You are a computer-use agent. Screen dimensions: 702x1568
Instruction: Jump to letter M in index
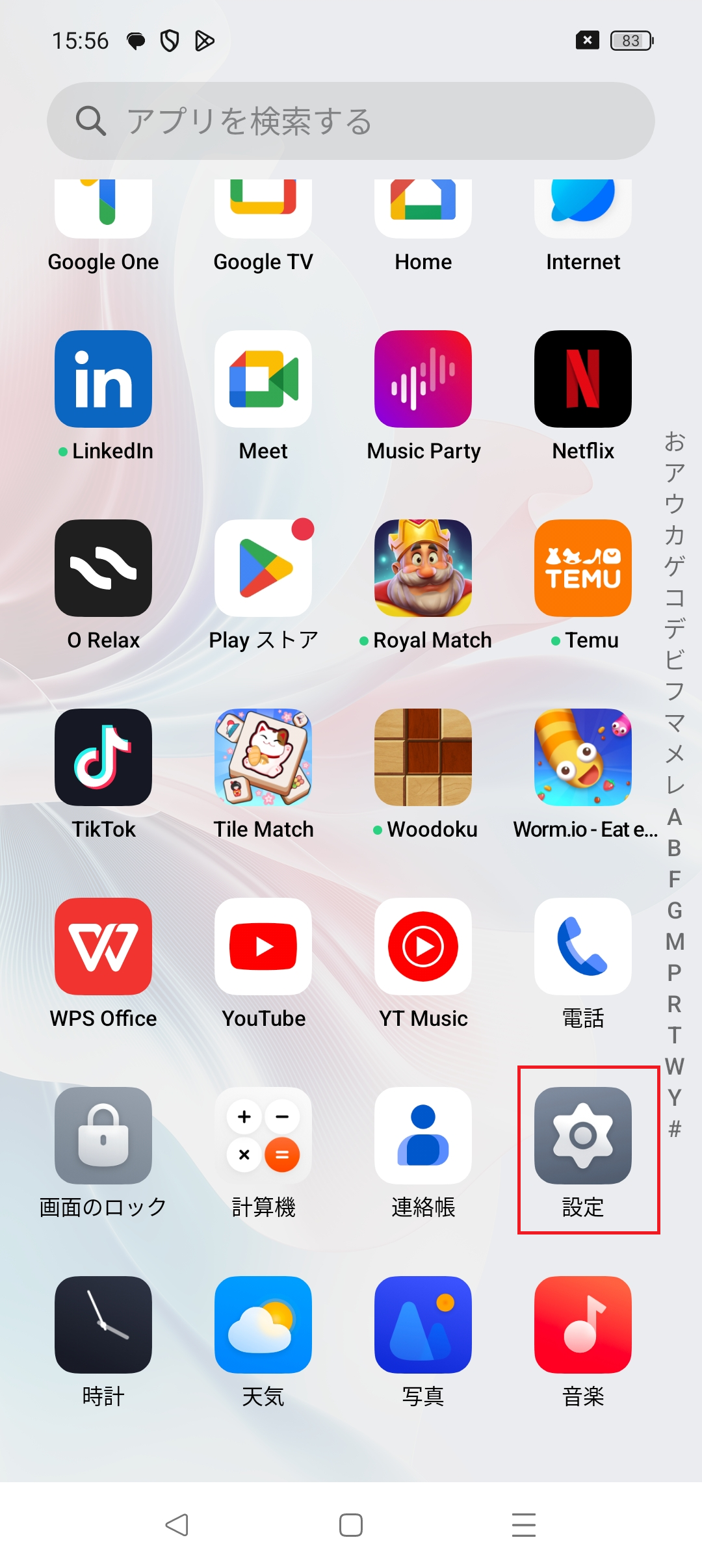[675, 941]
